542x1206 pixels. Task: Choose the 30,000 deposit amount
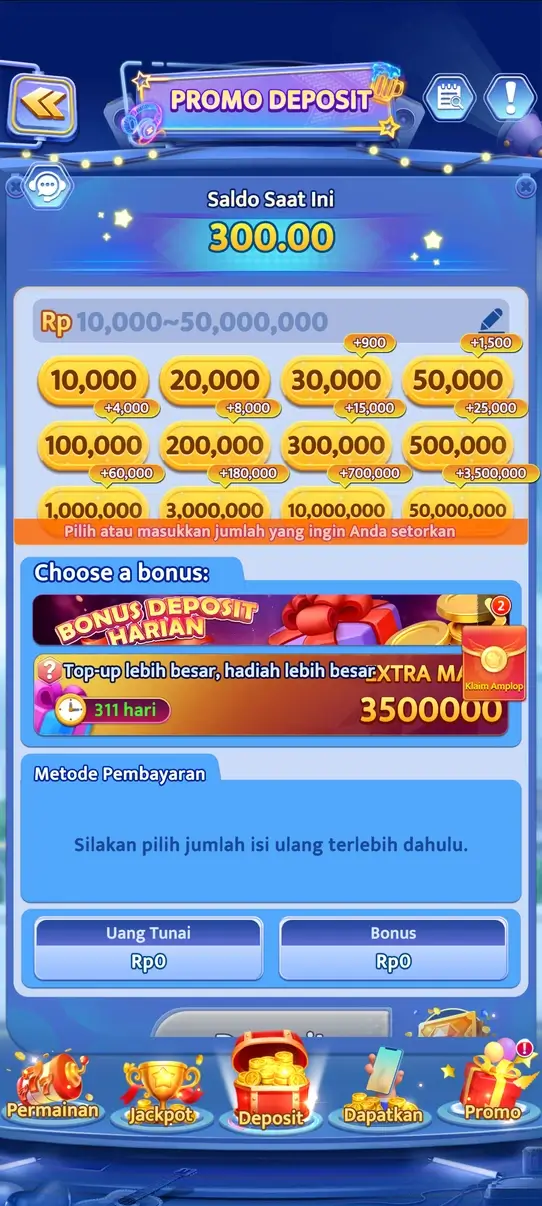click(x=336, y=381)
